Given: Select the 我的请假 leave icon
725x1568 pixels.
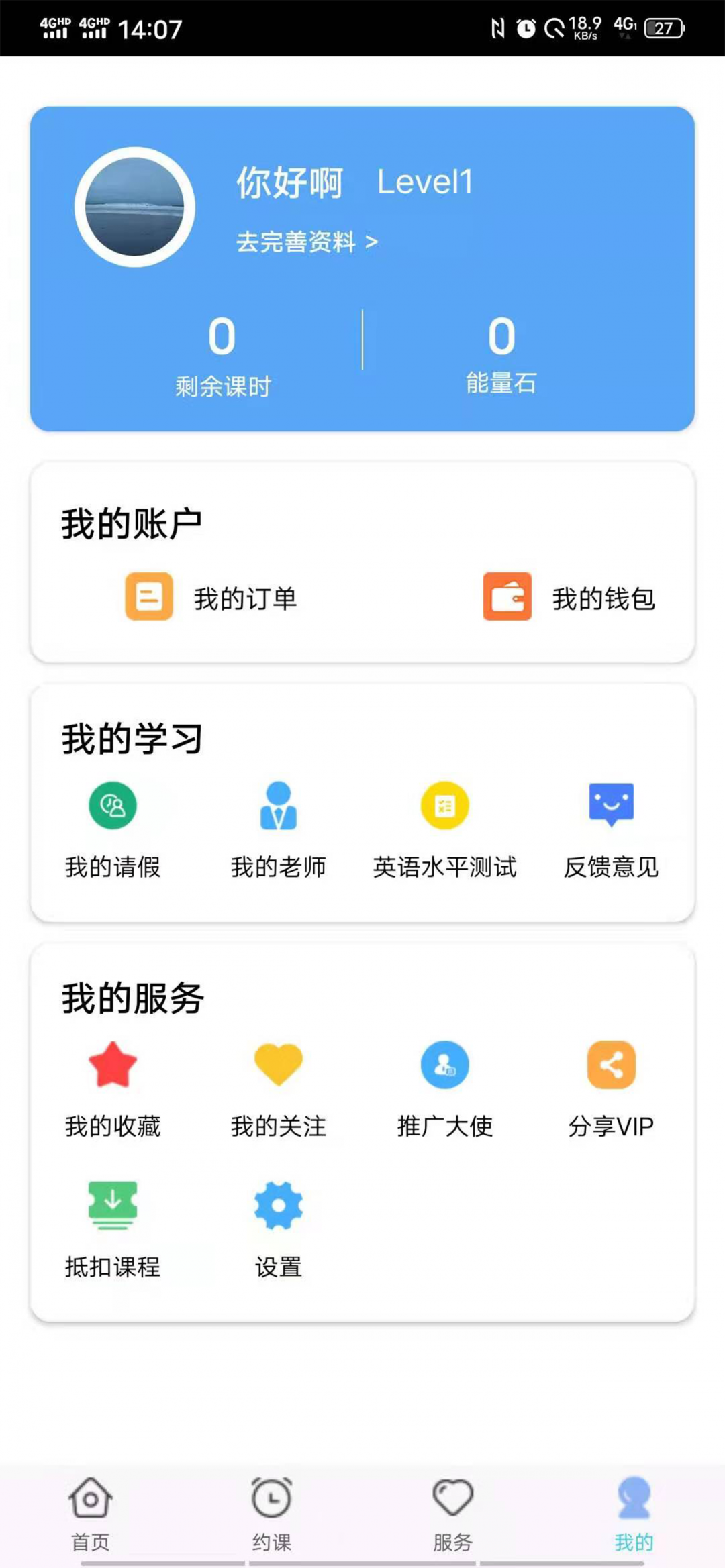Looking at the screenshot, I should [x=111, y=806].
